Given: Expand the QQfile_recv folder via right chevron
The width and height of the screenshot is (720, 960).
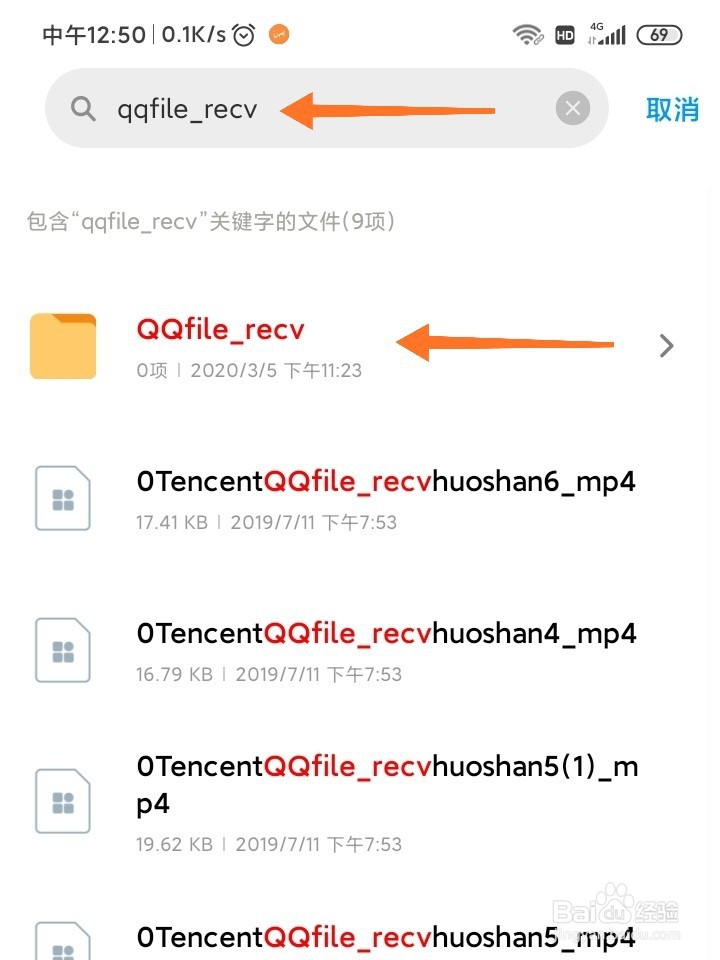Looking at the screenshot, I should pyautogui.click(x=665, y=345).
